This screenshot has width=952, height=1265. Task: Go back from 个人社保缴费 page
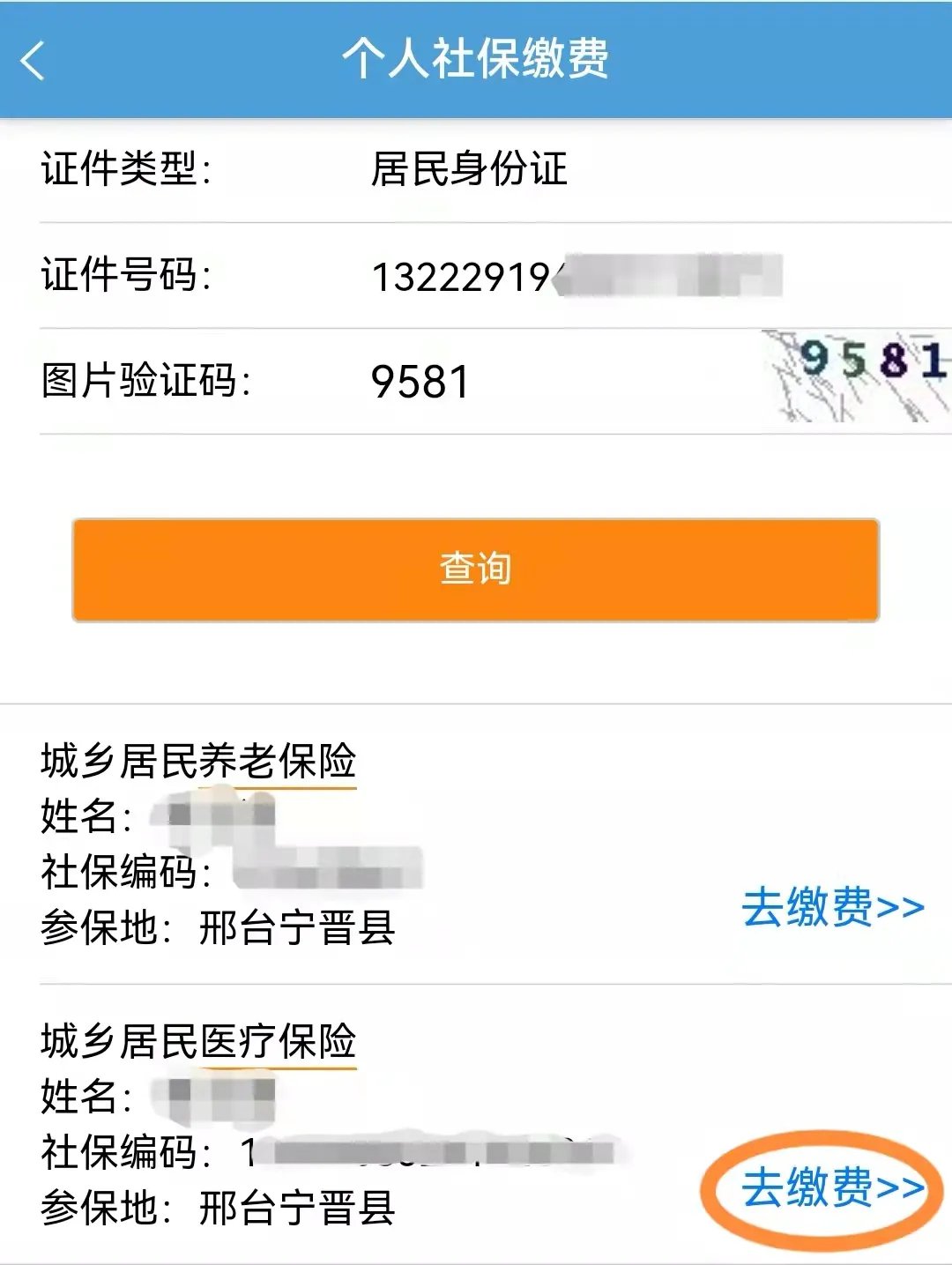point(33,61)
